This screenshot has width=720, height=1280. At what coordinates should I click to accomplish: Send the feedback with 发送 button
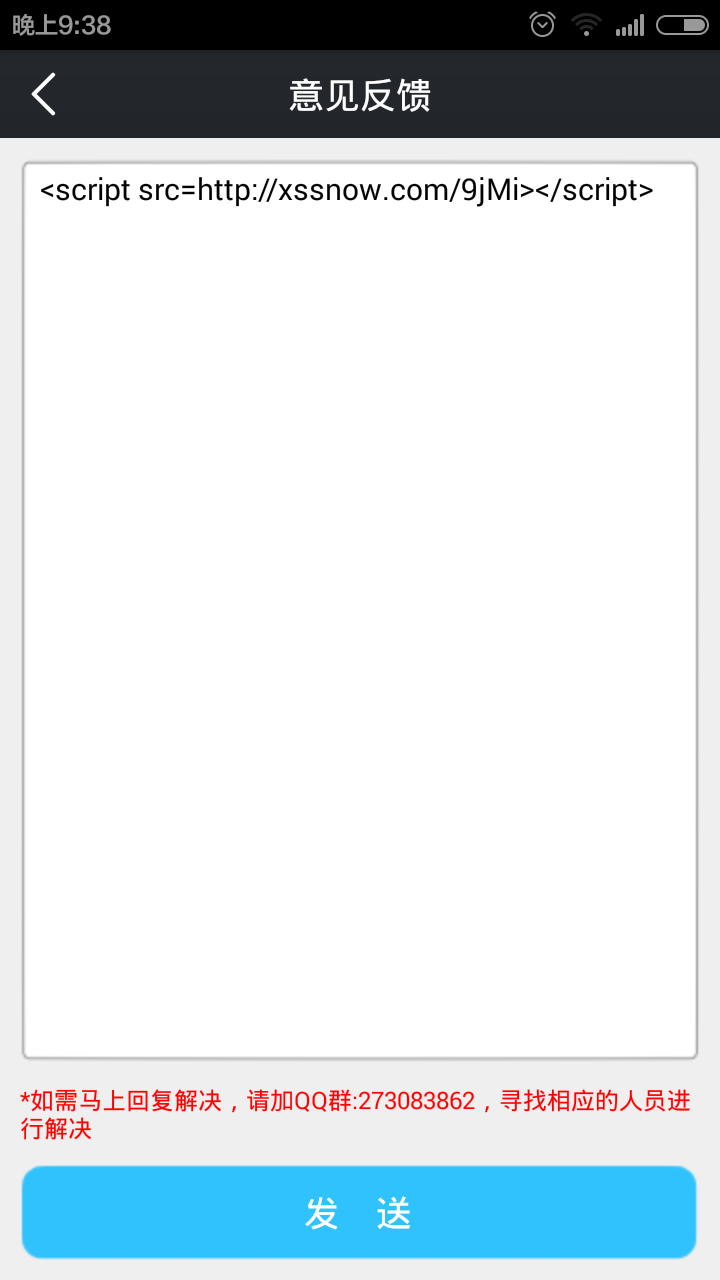[x=360, y=1212]
